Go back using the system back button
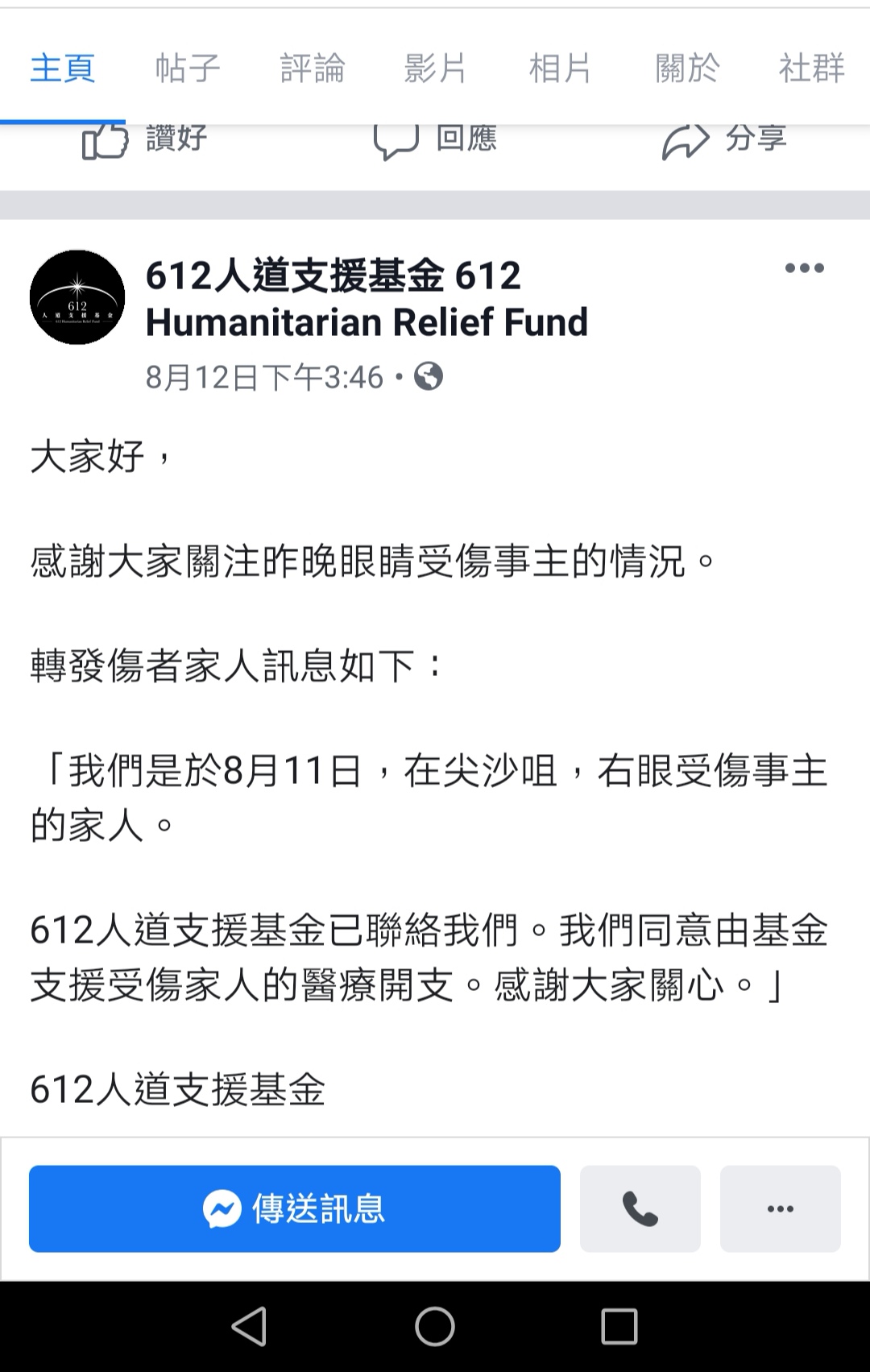Screen dimensions: 870x1372 pos(249,1327)
